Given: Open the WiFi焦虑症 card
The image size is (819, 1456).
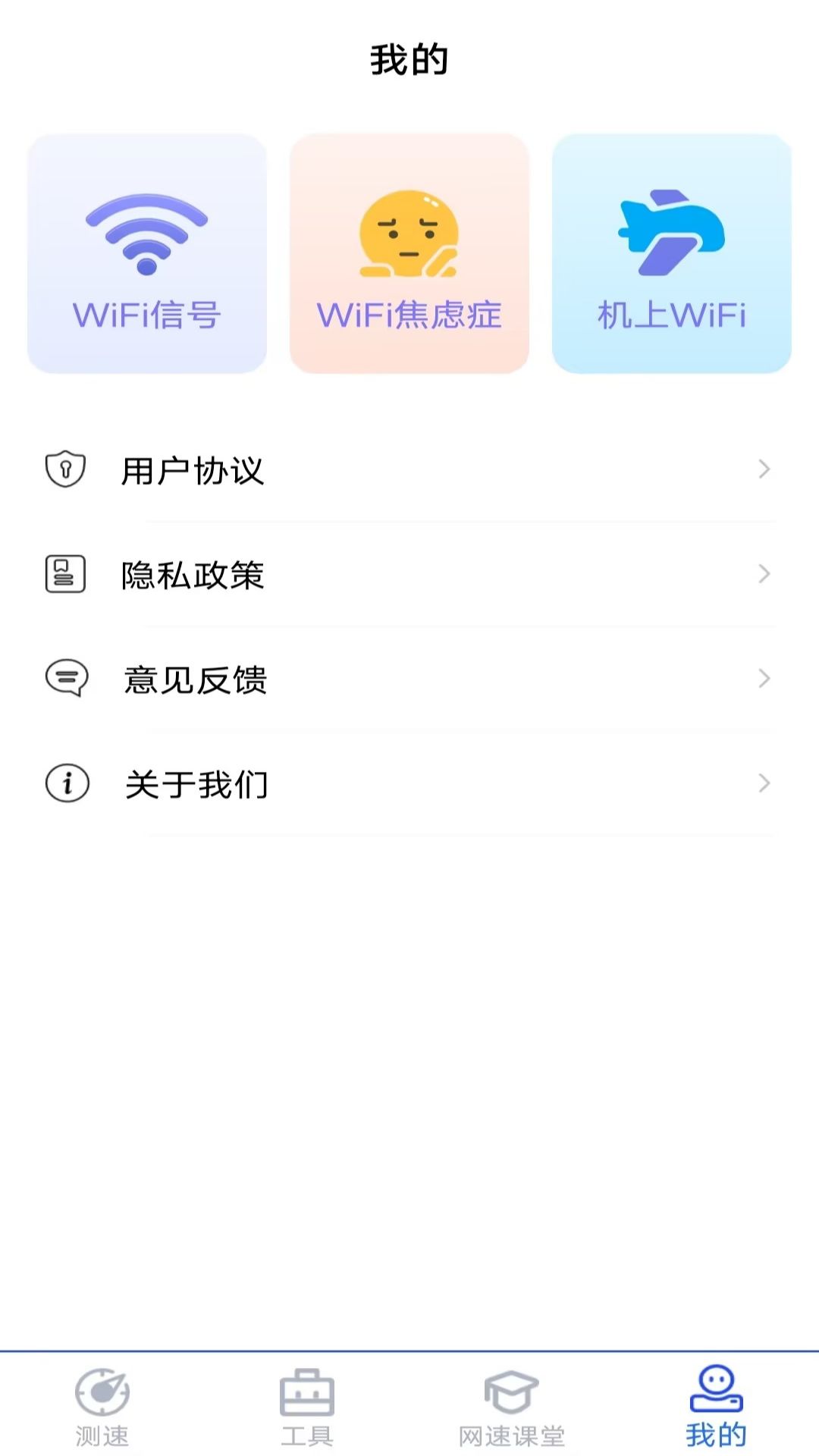Looking at the screenshot, I should 409,254.
